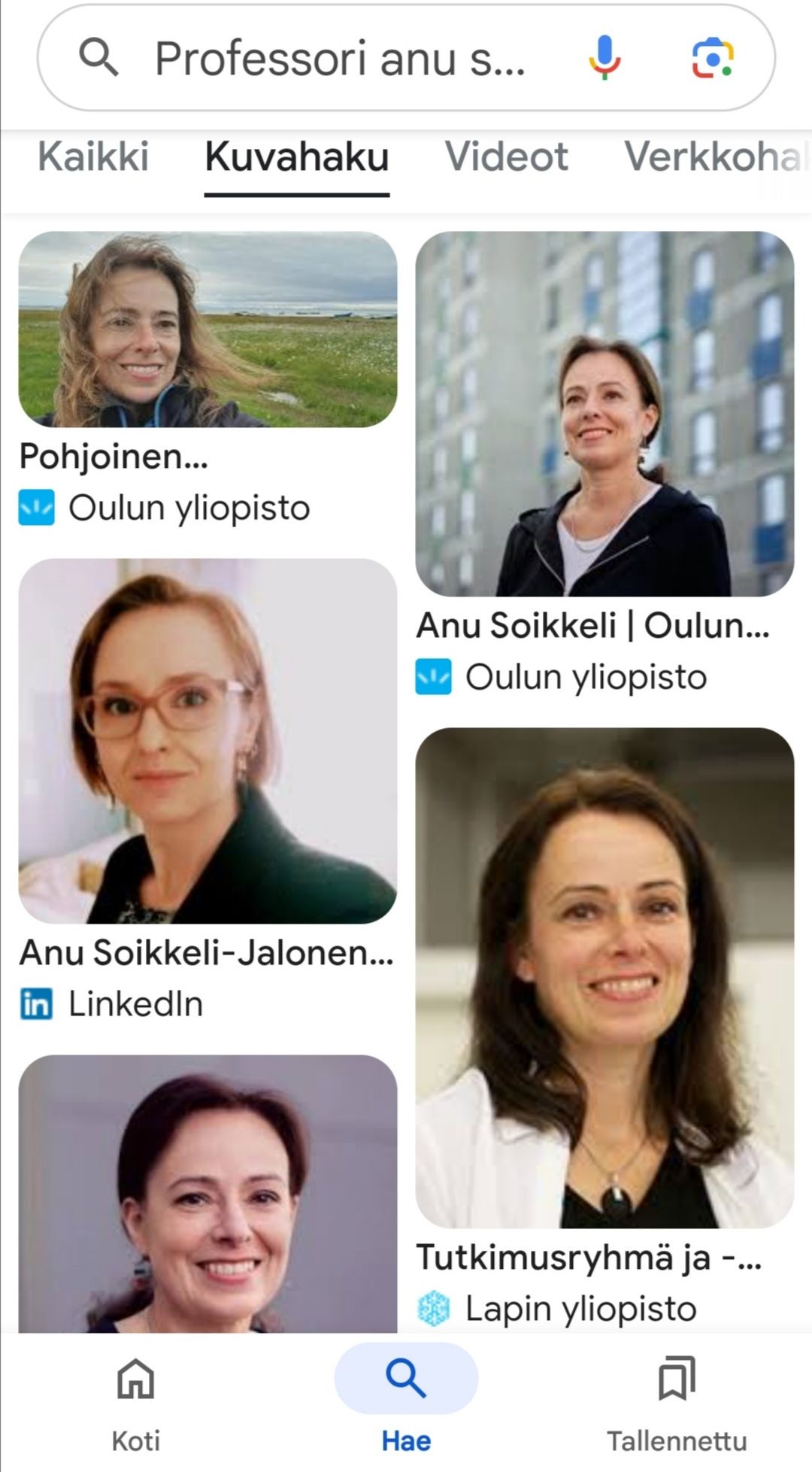Open the Tutkimusryhmä ja Lapin yliopisto image
The image size is (812, 1472).
point(604,978)
